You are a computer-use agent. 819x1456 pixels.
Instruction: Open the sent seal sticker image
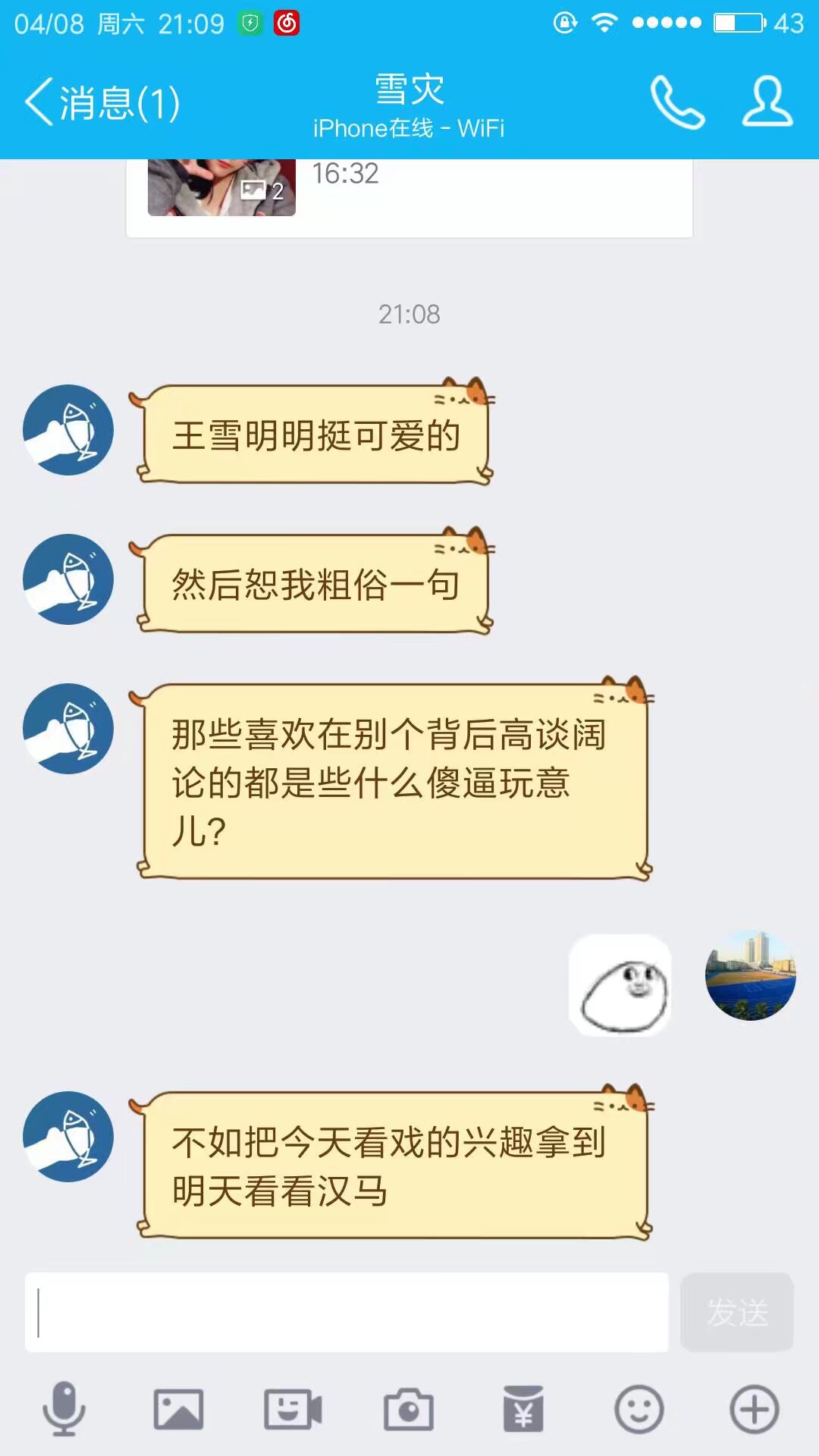(x=620, y=985)
